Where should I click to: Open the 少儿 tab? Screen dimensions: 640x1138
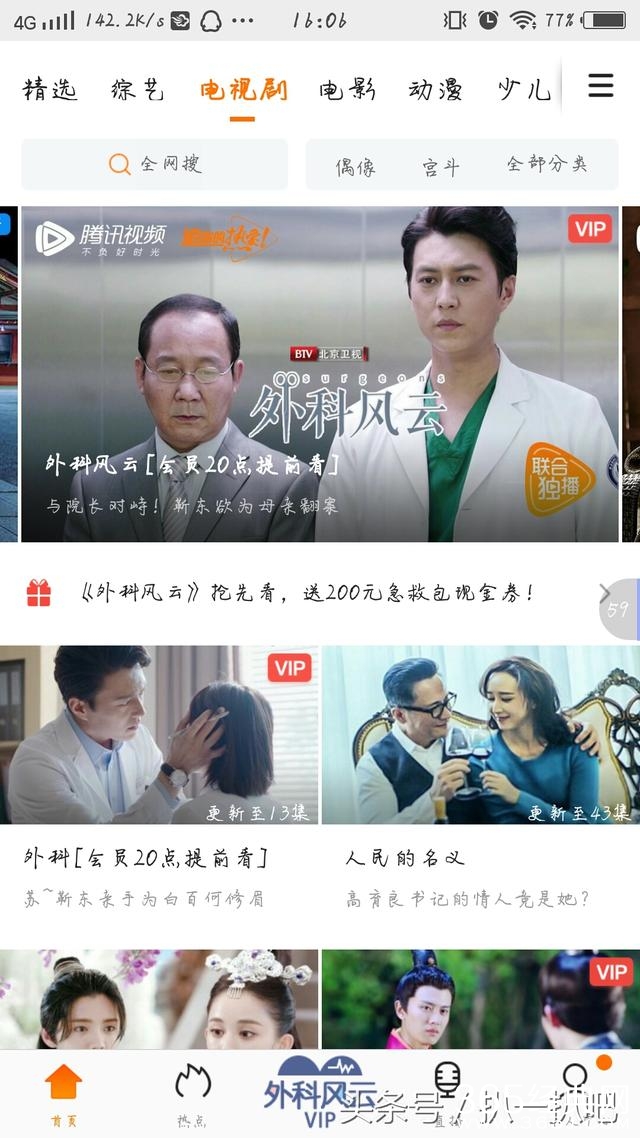point(523,90)
